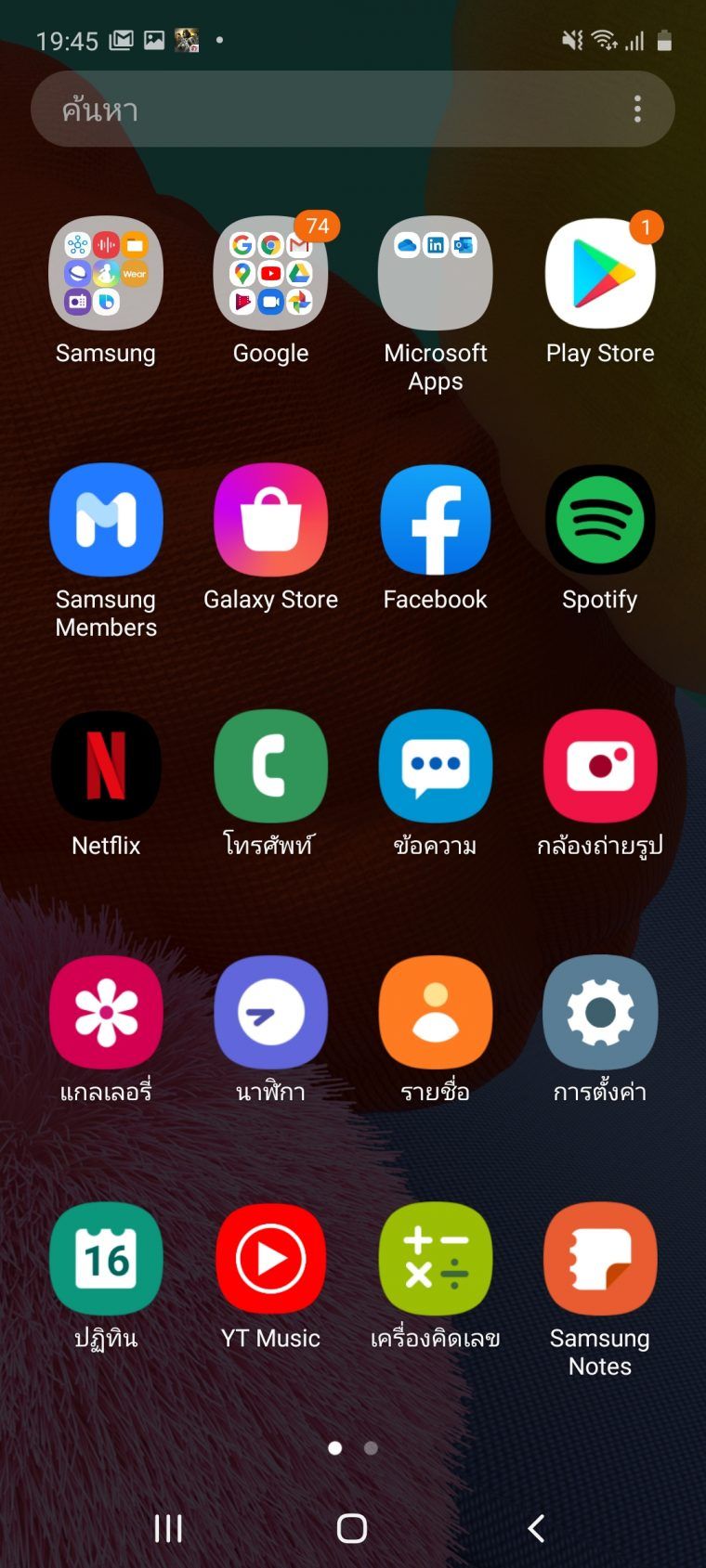Open the camera app (กล้องถ่ายรูป)
Viewport: 706px width, 1568px height.
pos(600,766)
